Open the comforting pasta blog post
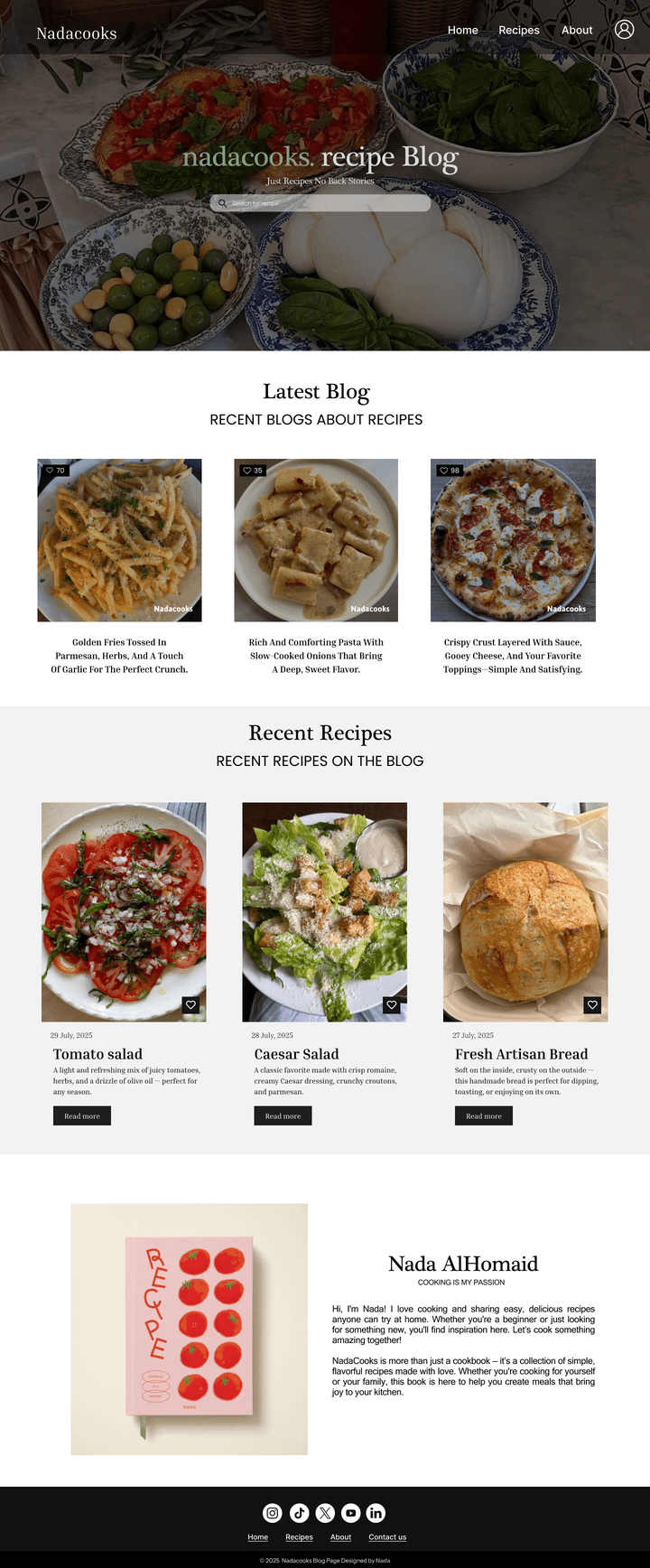 click(316, 540)
